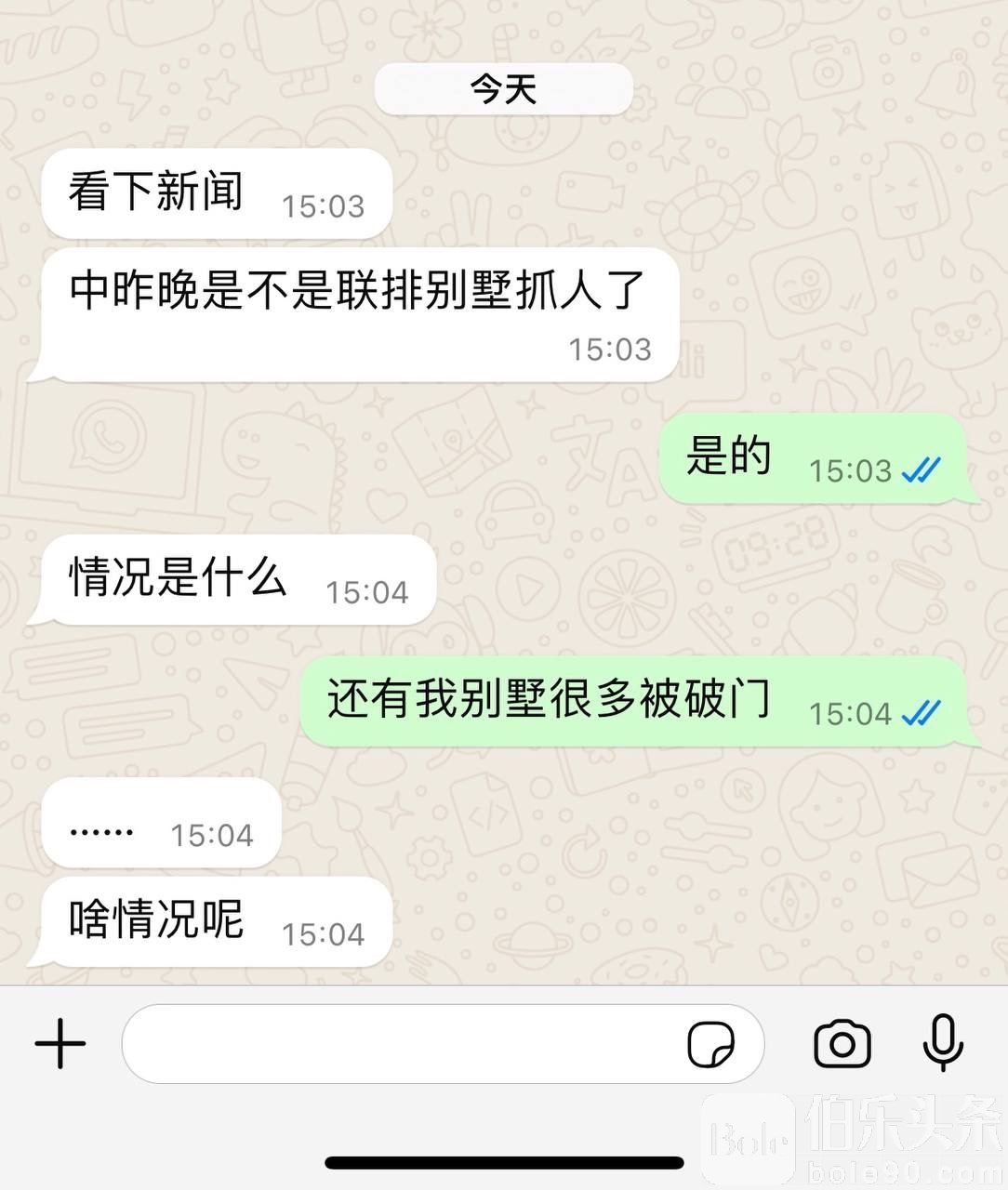Image resolution: width=1008 pixels, height=1190 pixels.
Task: Tap the message input field
Action: click(400, 1043)
